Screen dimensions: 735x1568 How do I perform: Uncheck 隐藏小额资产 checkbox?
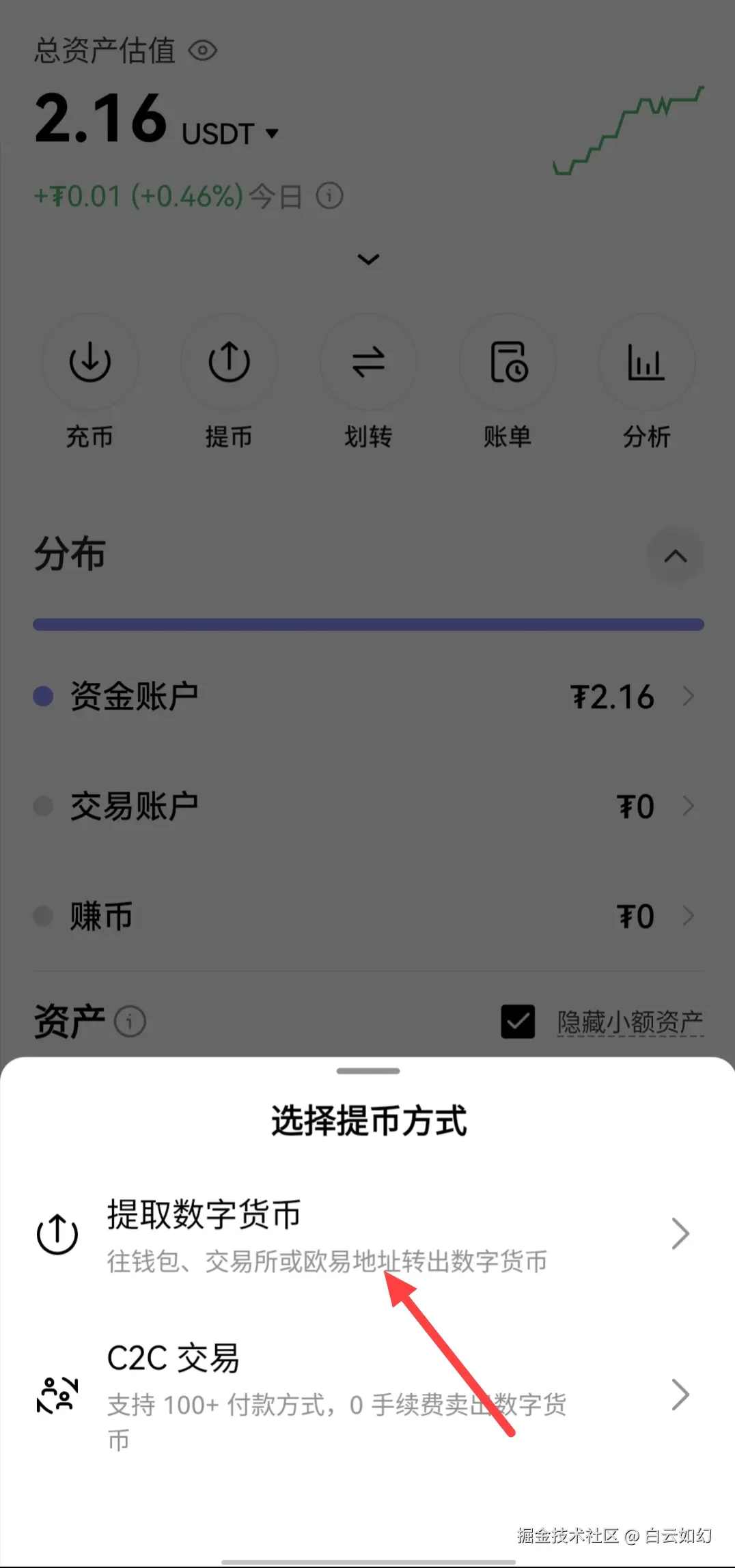518,1022
